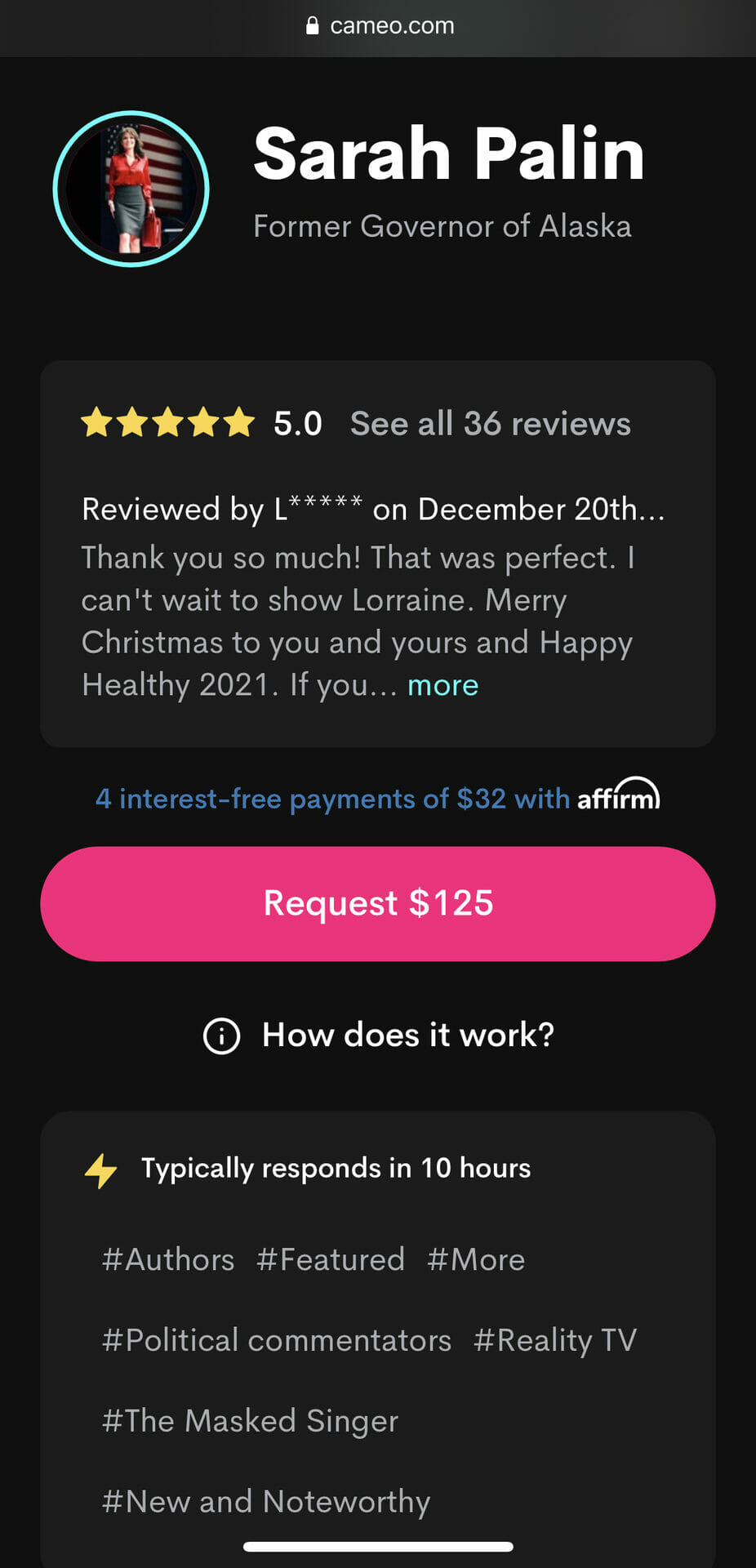The height and width of the screenshot is (1568, 756).
Task: Browse #Political commentators category
Action: pos(277,1340)
